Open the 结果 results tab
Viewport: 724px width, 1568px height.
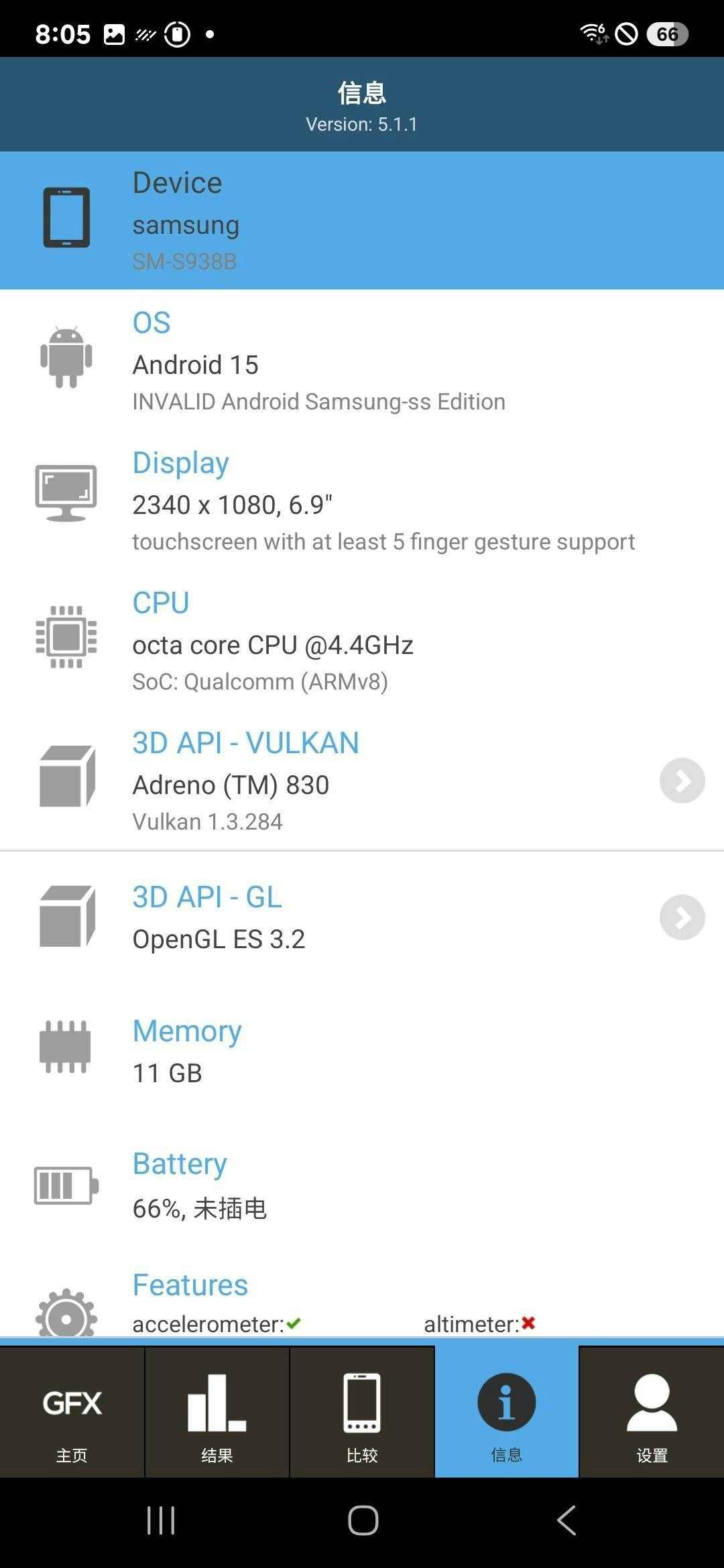point(217,1412)
